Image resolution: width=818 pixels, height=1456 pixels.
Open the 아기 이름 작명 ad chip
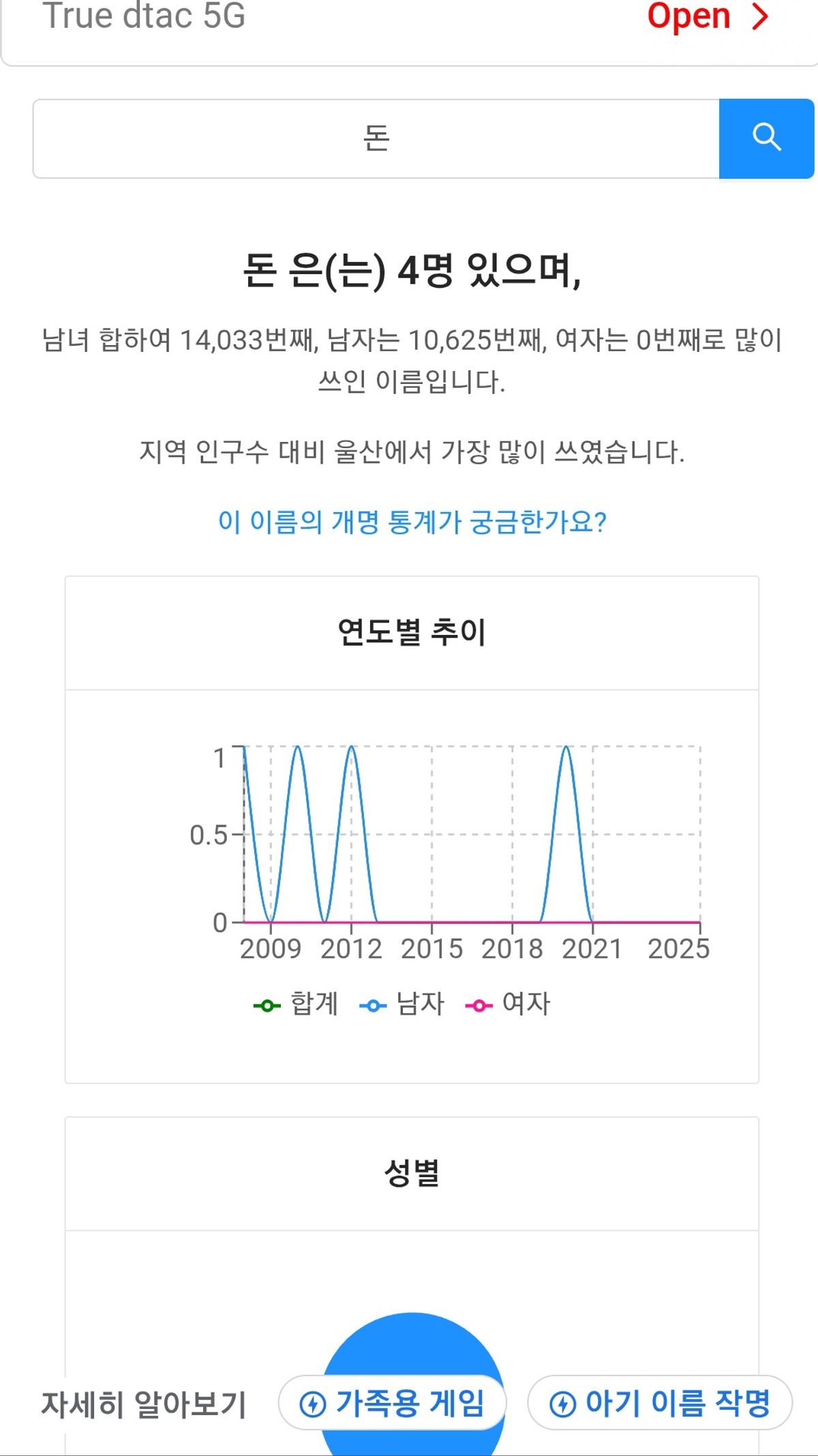pyautogui.click(x=660, y=1403)
